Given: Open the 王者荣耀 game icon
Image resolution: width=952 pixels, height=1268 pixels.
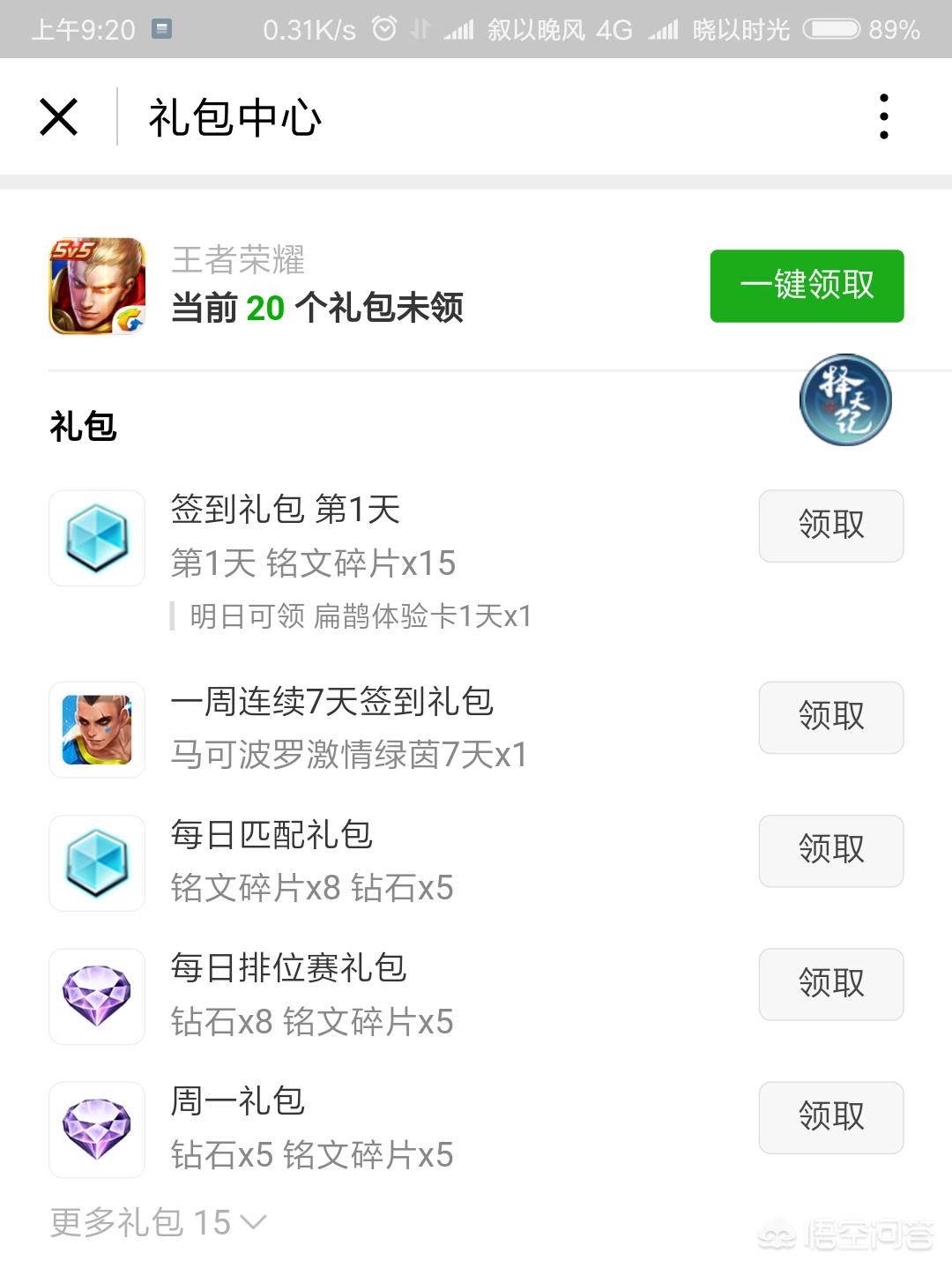Looking at the screenshot, I should [97, 286].
